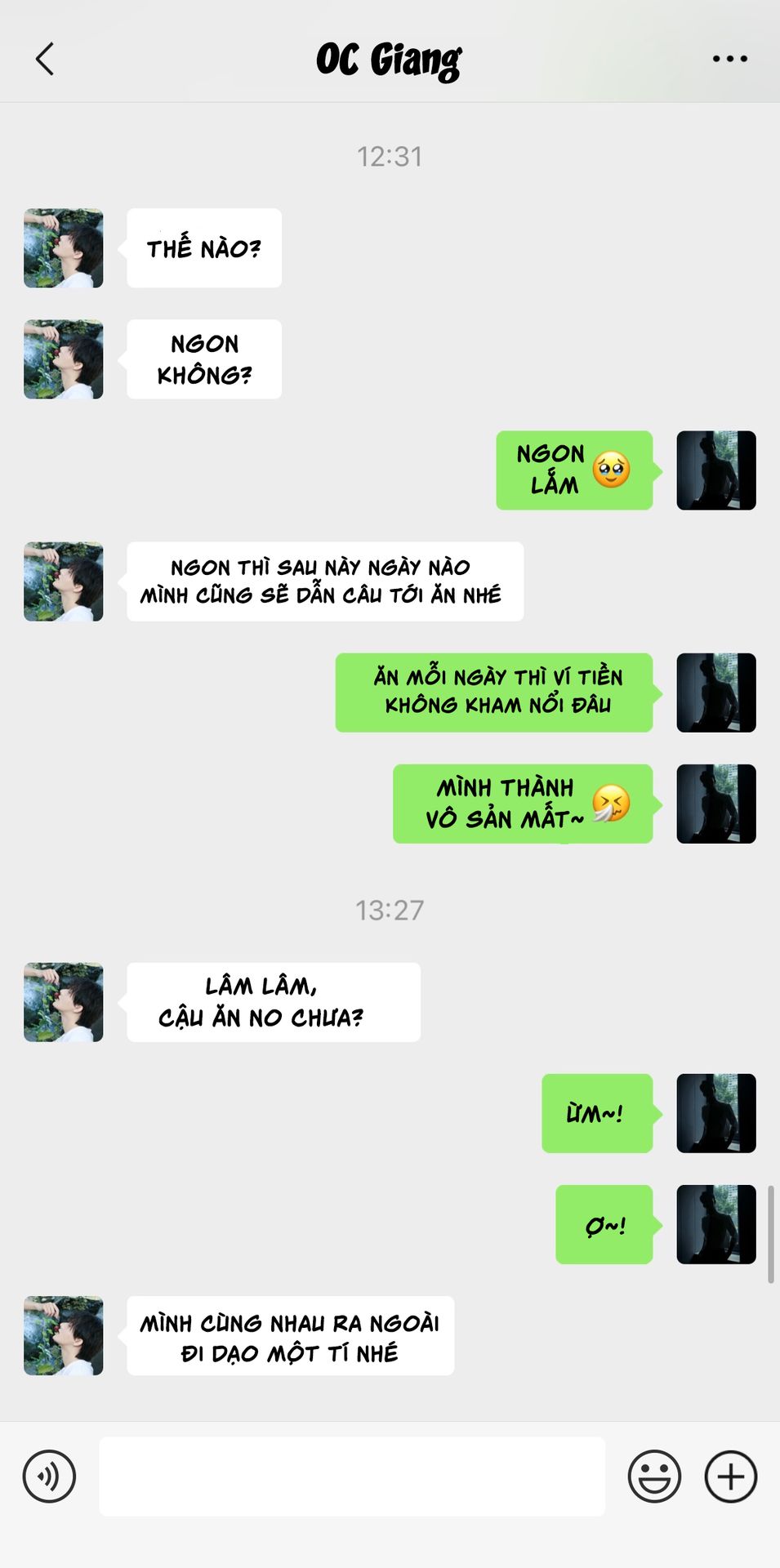
Task: Switch to voice message input
Action: click(x=49, y=1477)
